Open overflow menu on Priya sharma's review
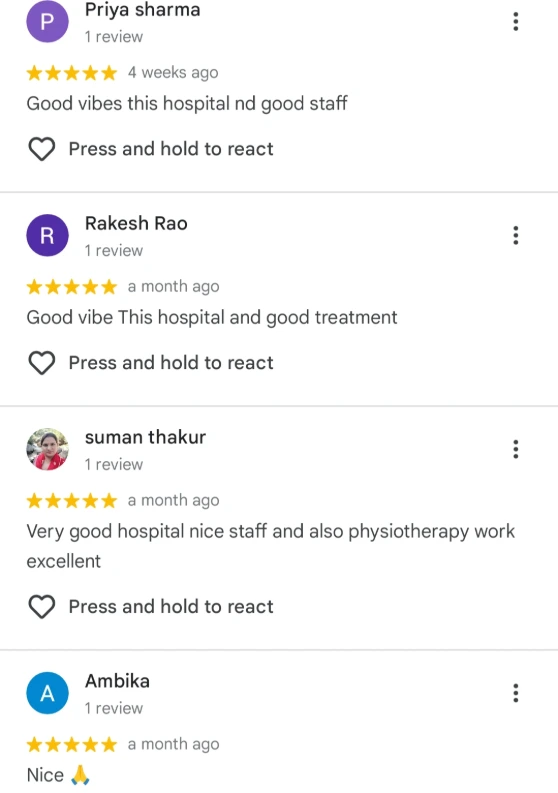 point(516,22)
